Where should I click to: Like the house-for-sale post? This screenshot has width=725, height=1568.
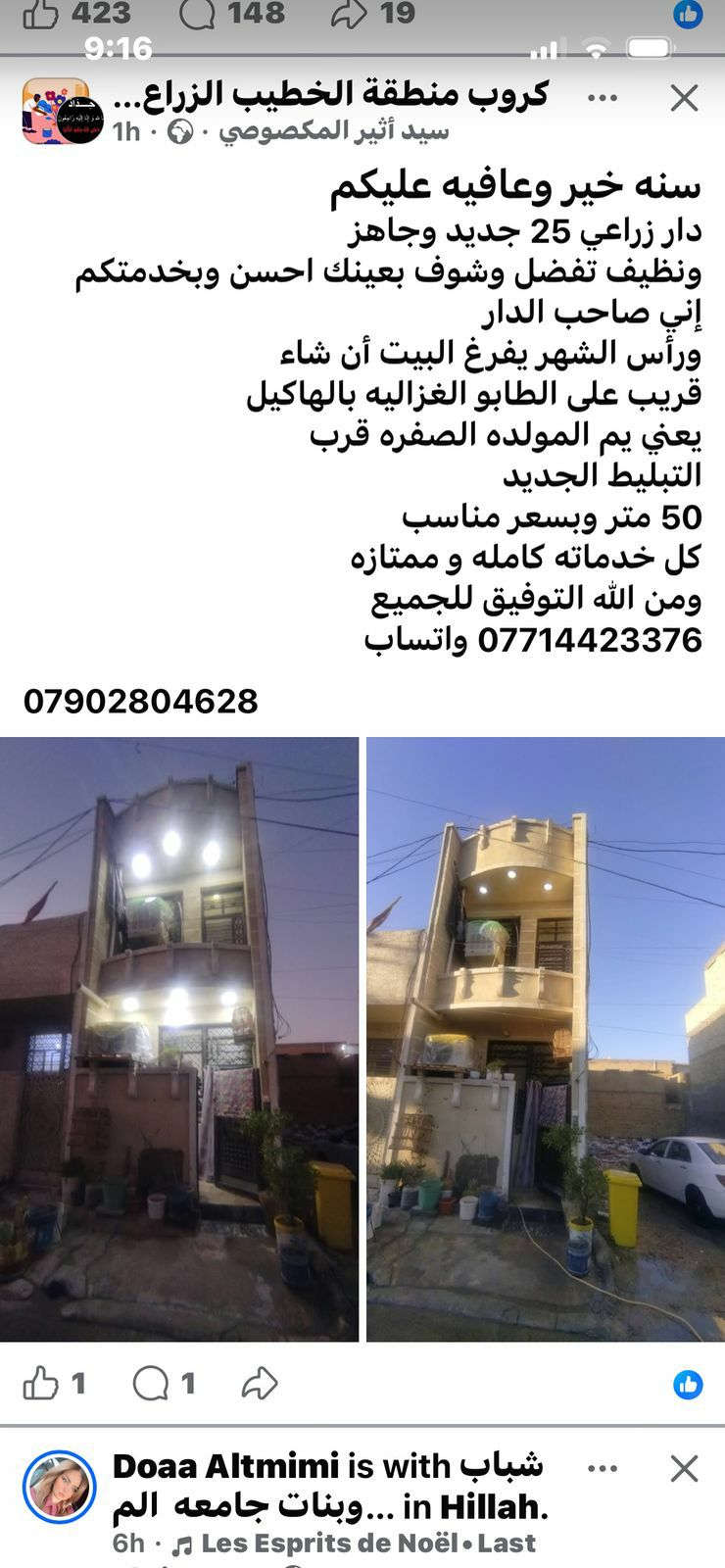tap(40, 1384)
